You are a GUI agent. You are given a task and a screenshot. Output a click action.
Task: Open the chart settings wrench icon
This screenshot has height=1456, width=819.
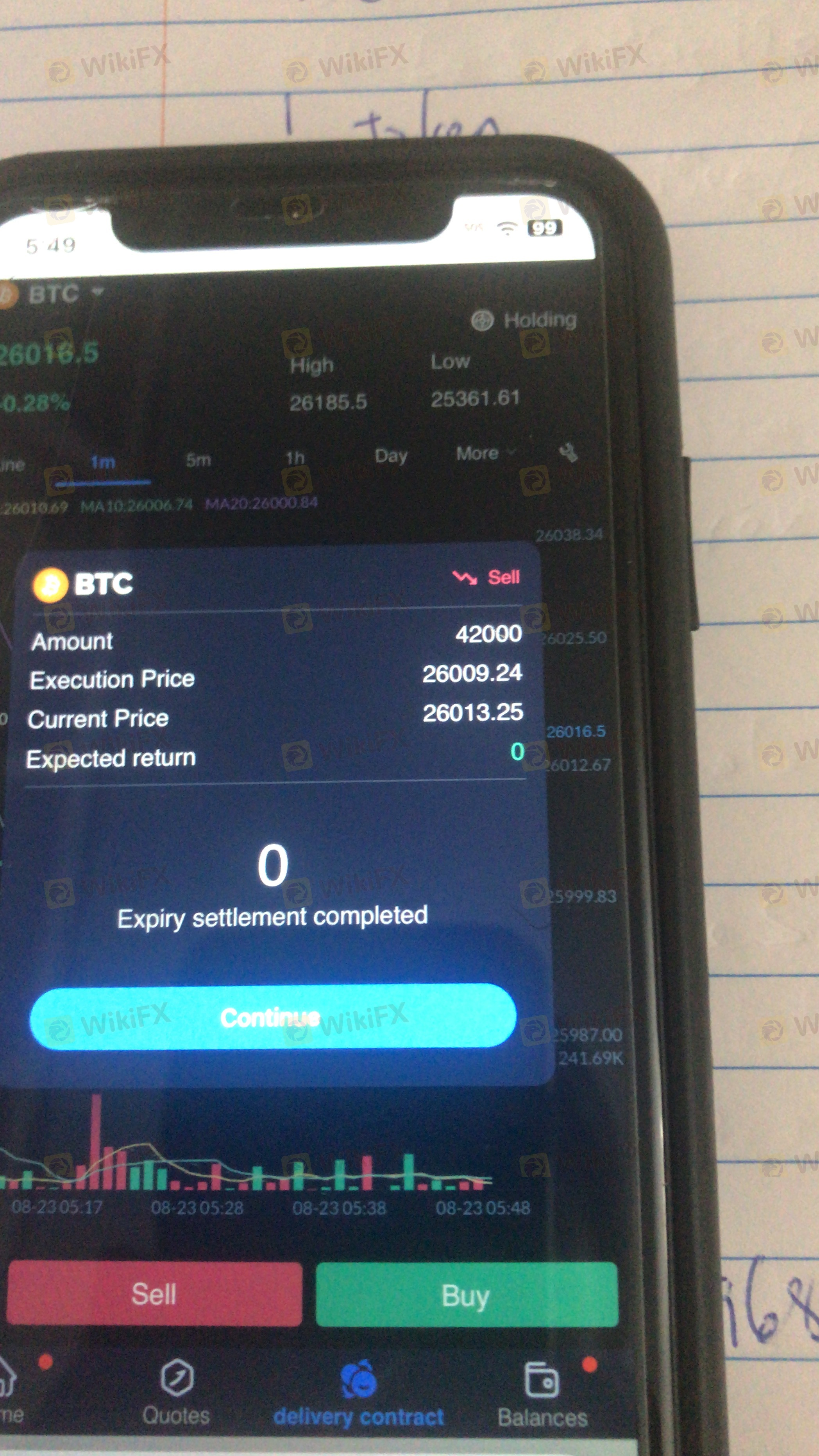(568, 452)
